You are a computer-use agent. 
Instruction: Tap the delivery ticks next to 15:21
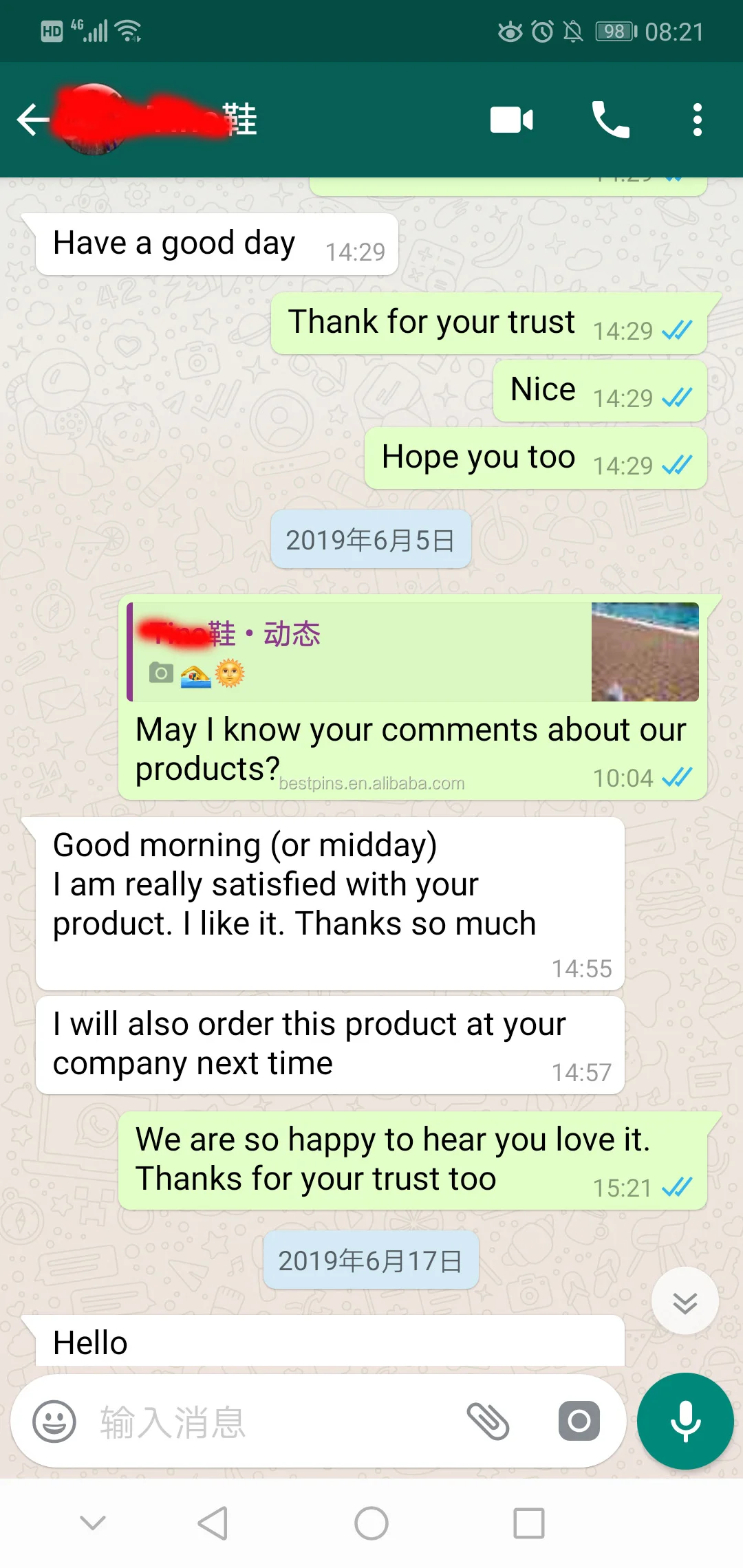677,1186
